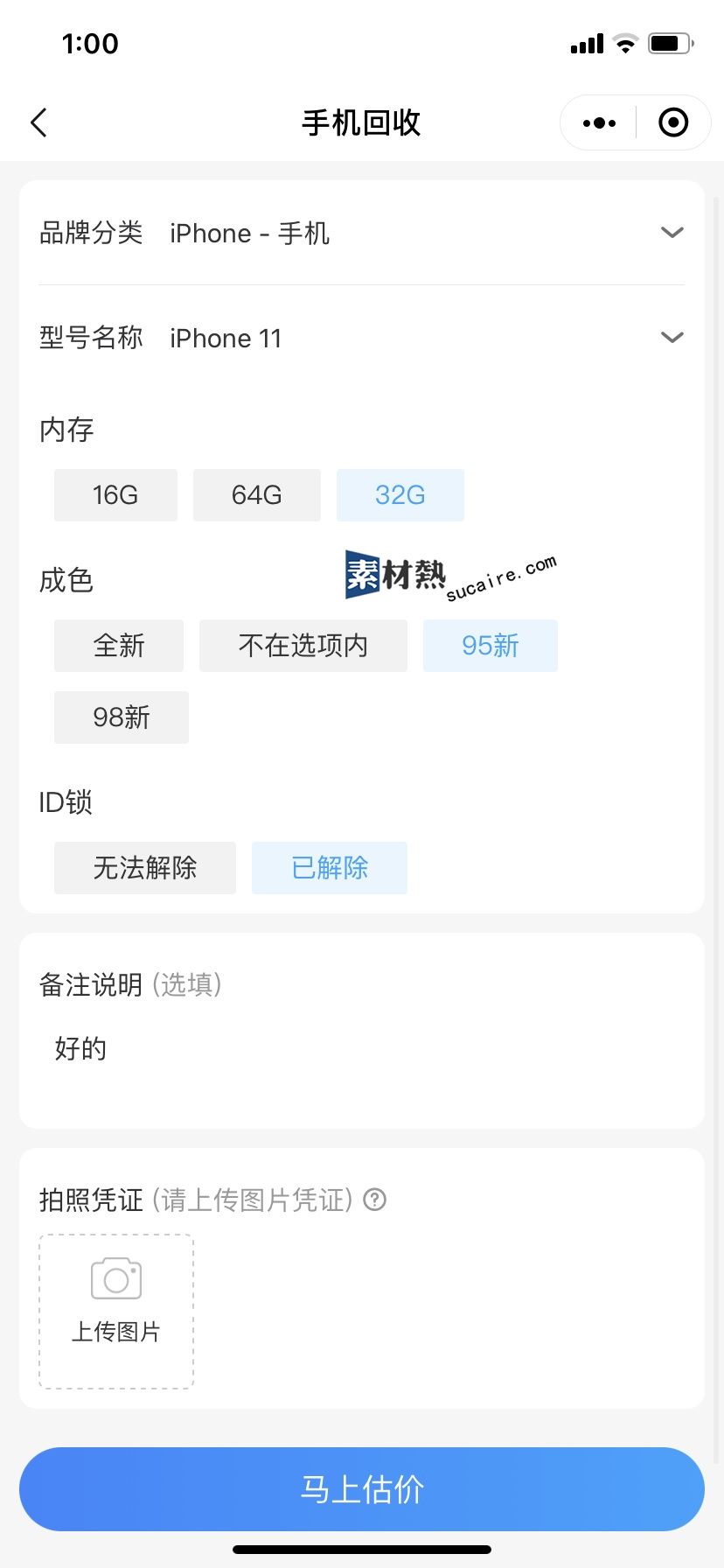Select 64G memory option
724x1568 pixels.
pyautogui.click(x=256, y=495)
